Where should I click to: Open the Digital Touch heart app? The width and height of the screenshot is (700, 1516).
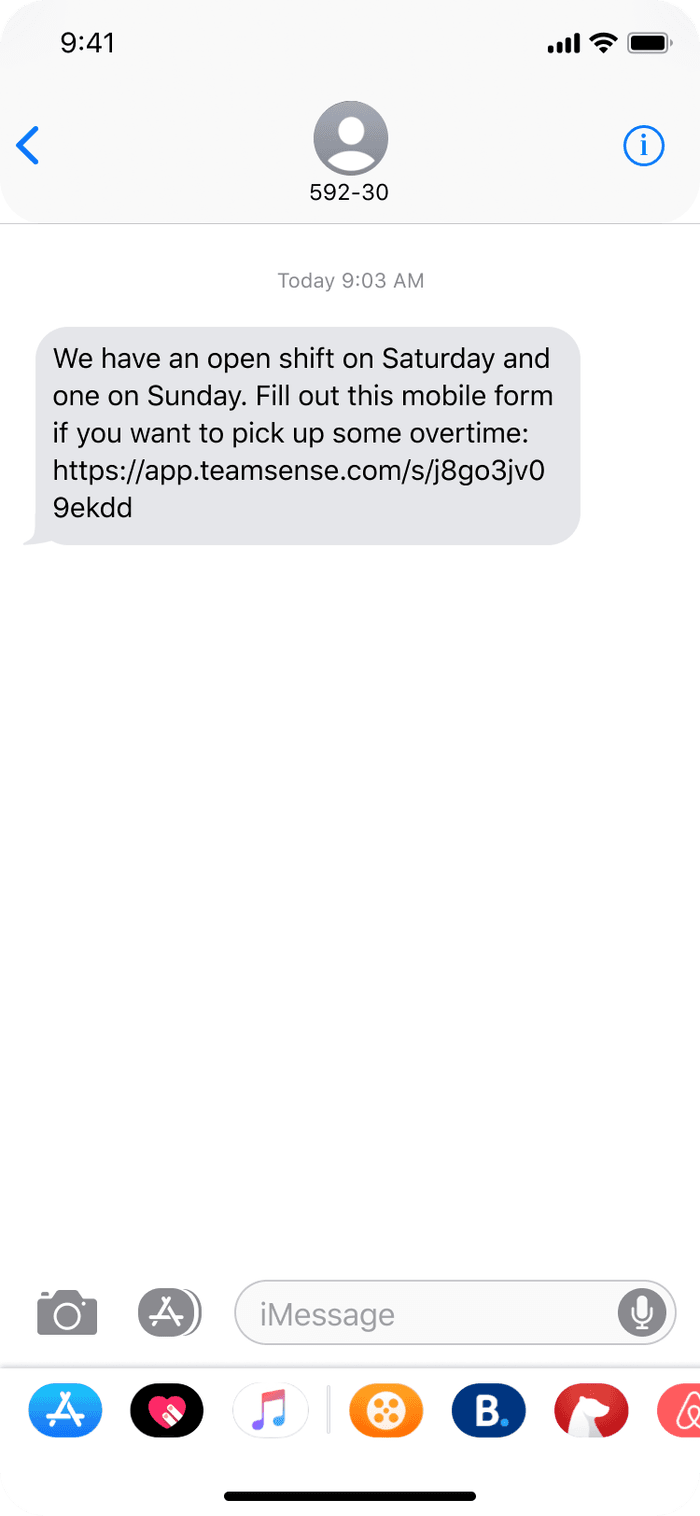coord(167,1410)
